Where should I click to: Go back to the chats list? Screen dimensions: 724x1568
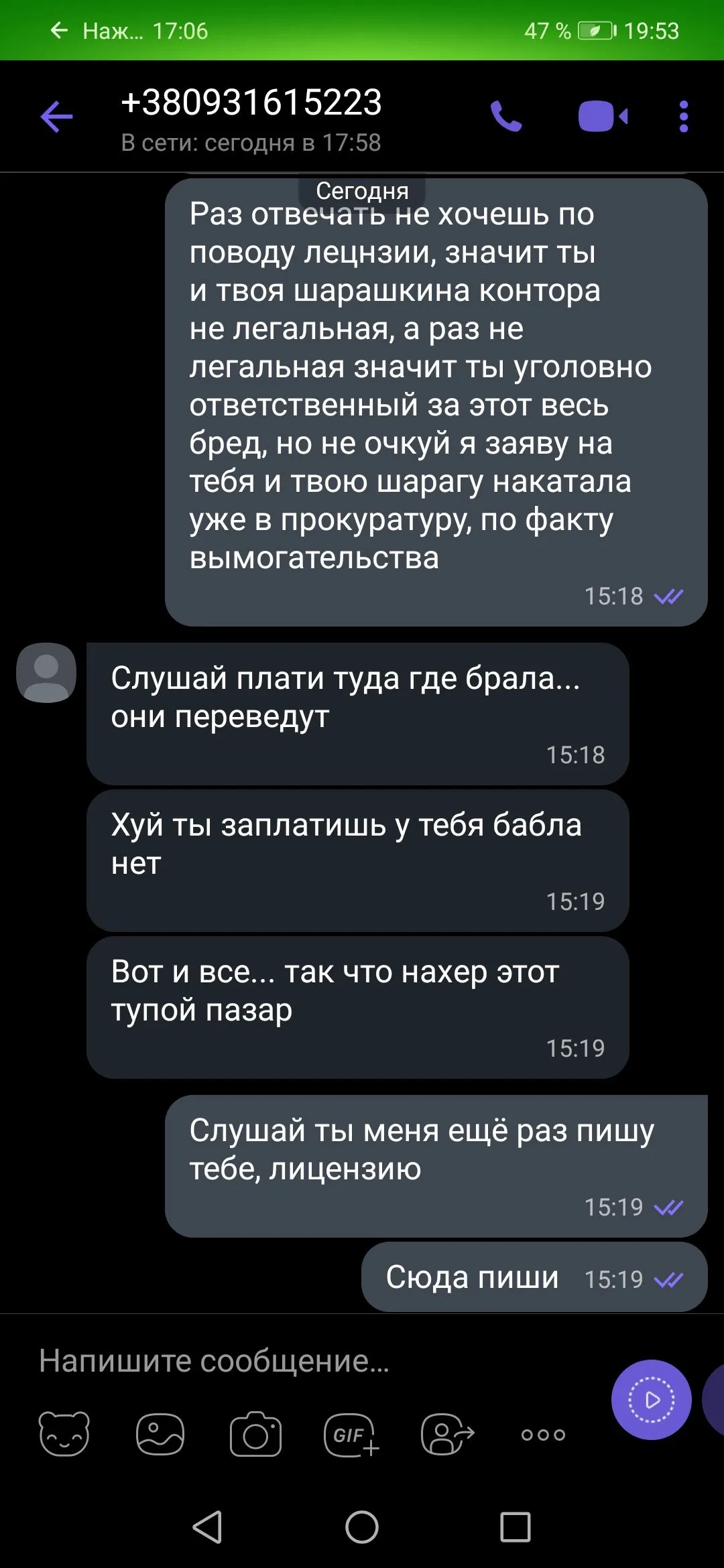pos(56,117)
